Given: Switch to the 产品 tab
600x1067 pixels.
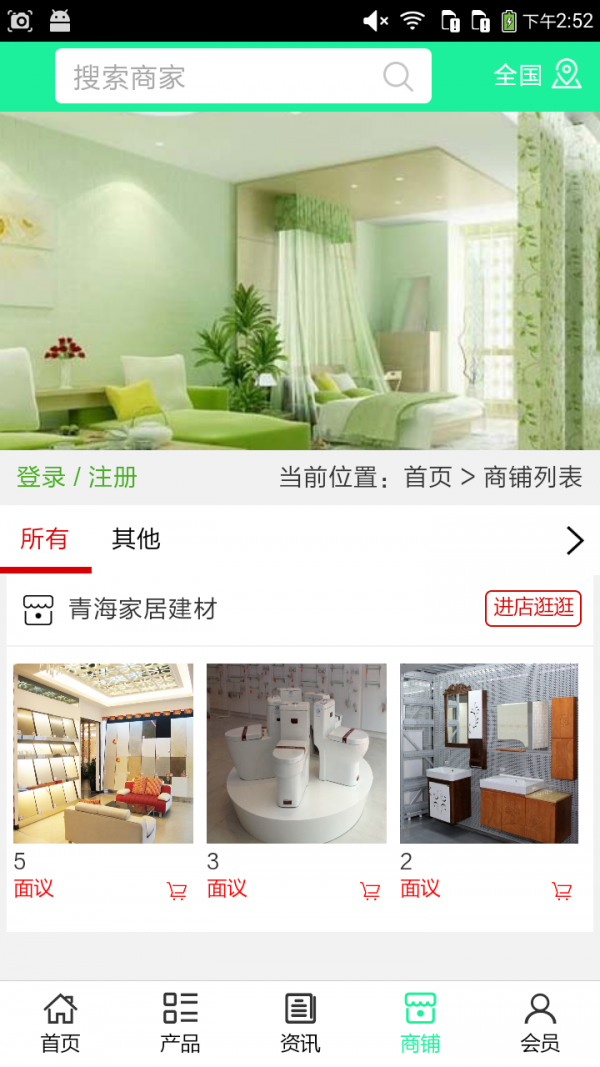Looking at the screenshot, I should tap(180, 1023).
